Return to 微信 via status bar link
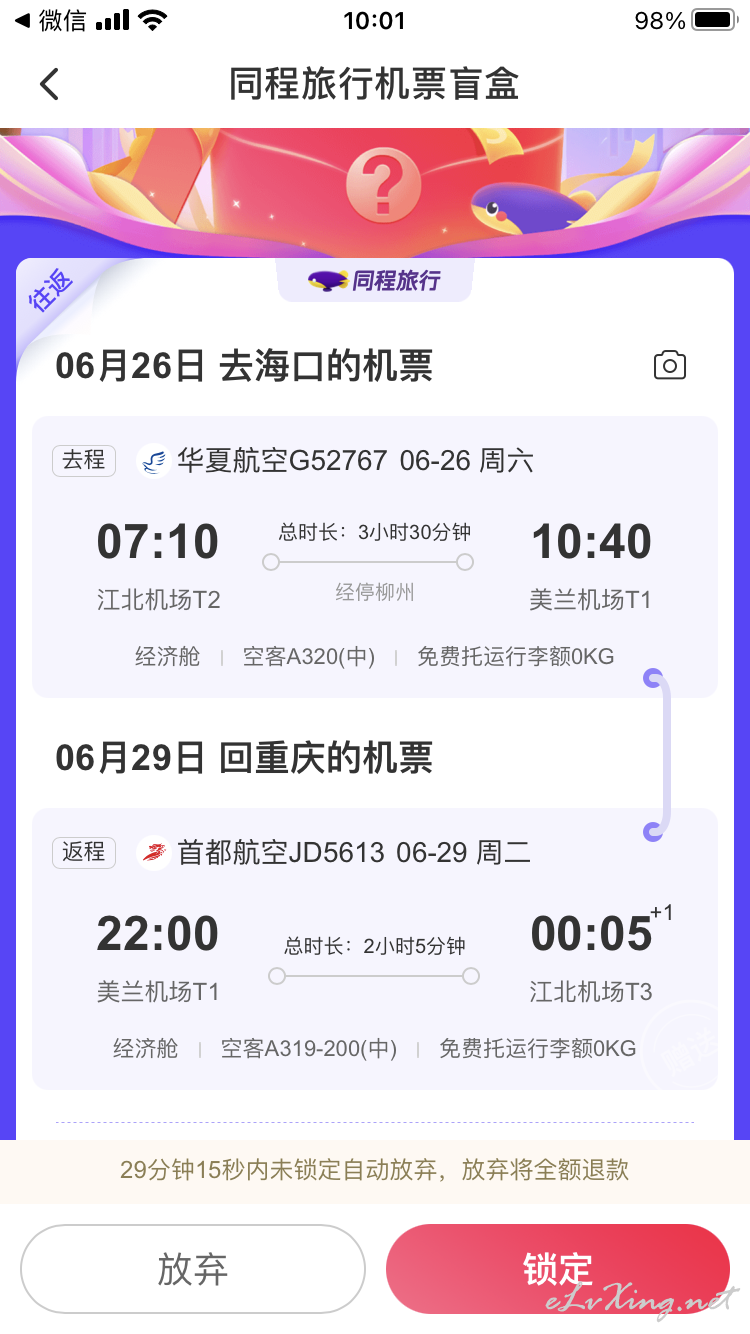 tap(50, 20)
